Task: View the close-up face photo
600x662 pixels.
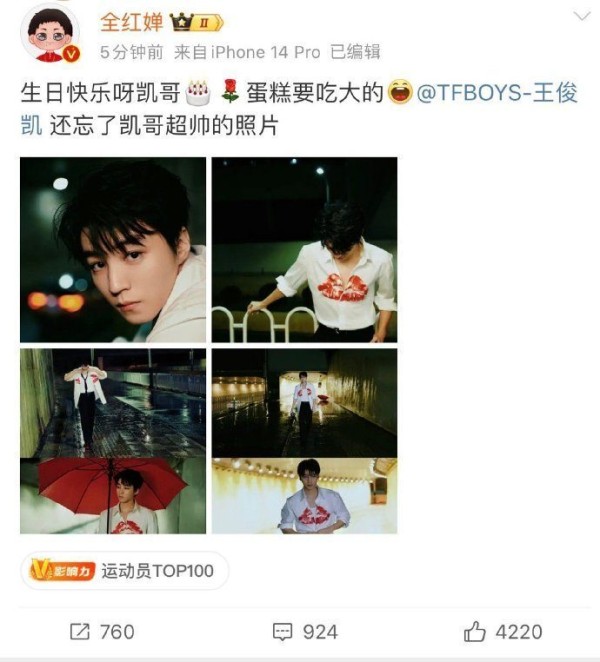Action: click(x=113, y=250)
